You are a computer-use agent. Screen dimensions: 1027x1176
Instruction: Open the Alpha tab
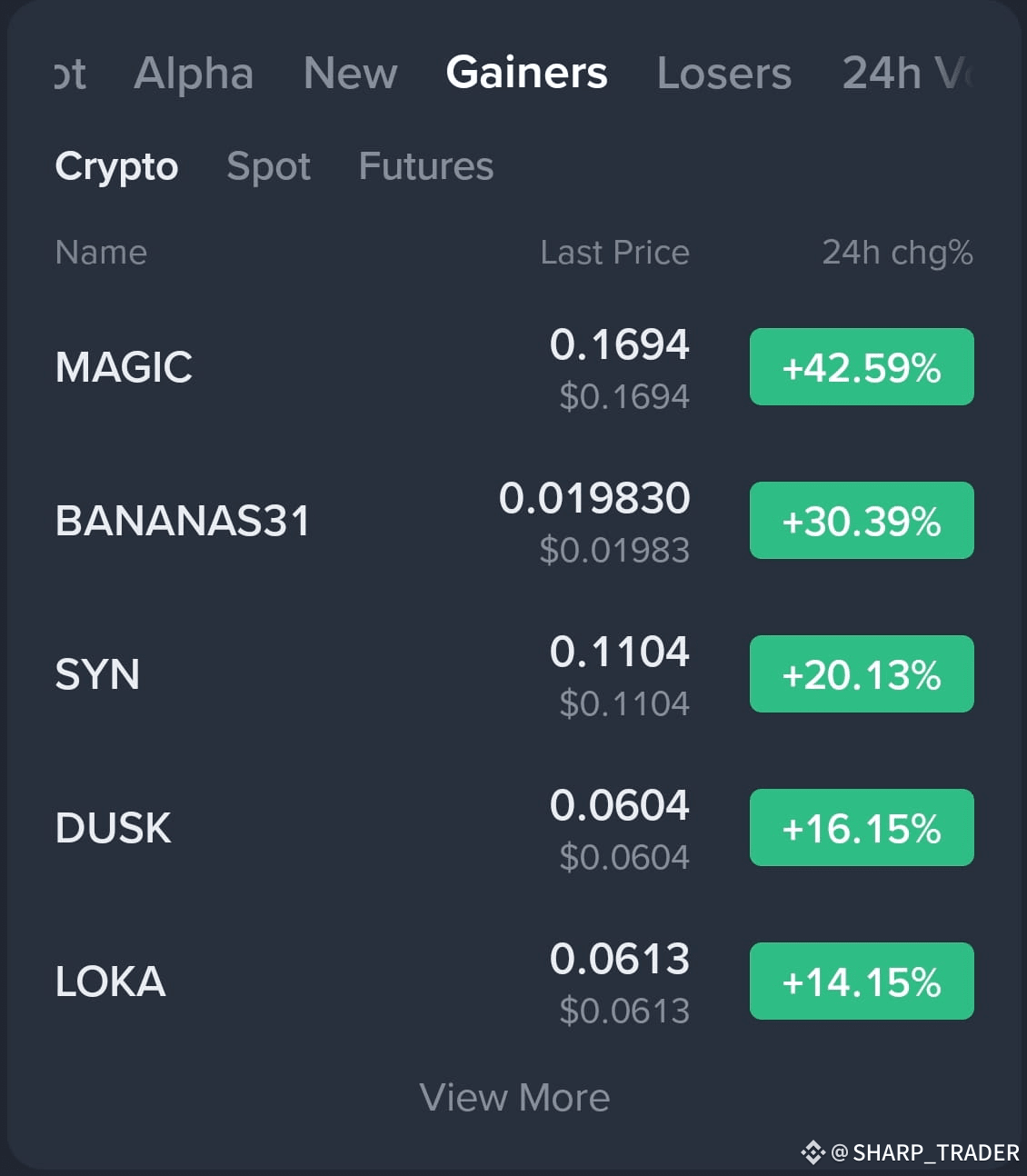(194, 75)
